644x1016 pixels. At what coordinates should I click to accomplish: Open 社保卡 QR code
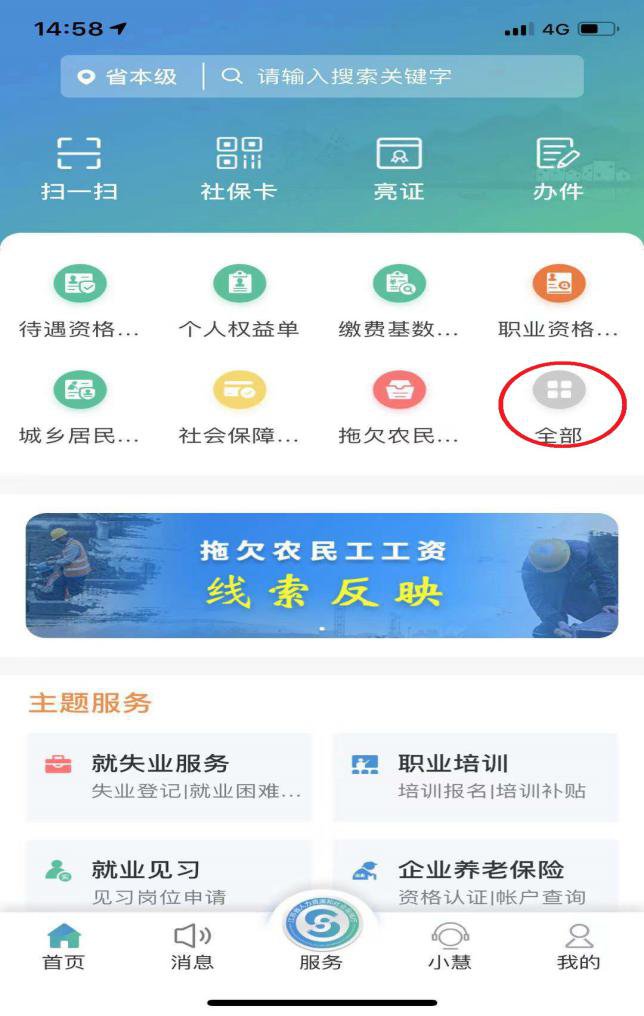click(238, 168)
